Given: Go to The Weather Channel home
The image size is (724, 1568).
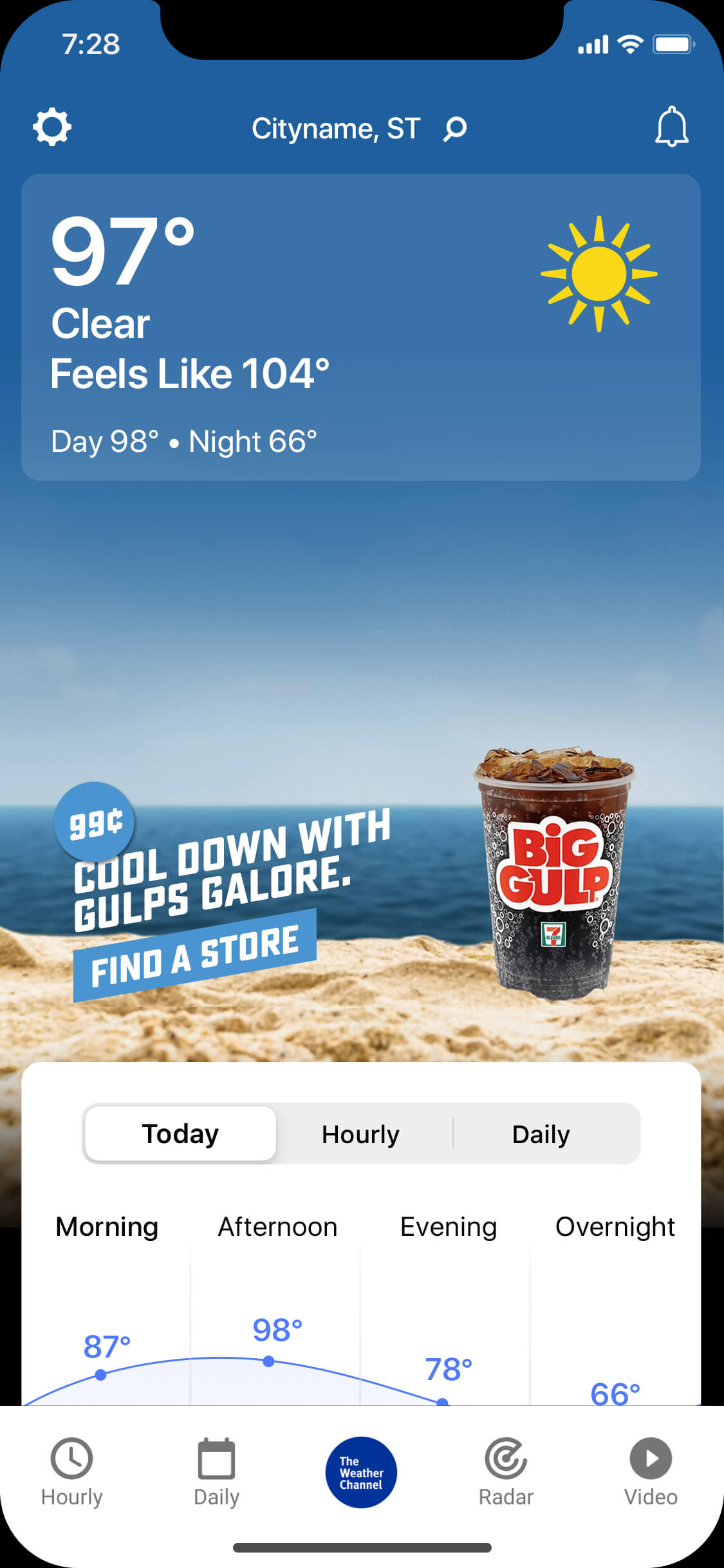Looking at the screenshot, I should 361,1472.
